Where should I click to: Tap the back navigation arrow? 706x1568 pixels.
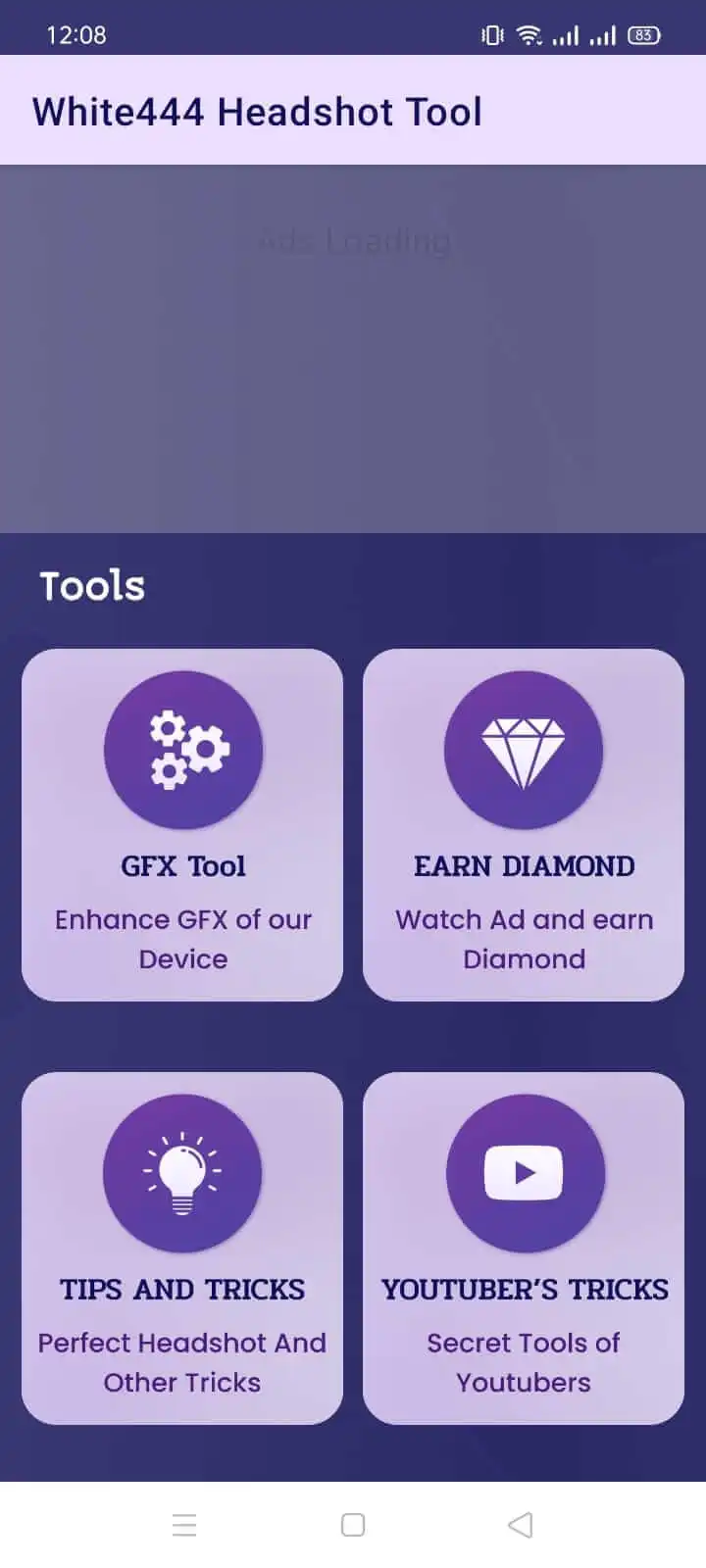(520, 1525)
